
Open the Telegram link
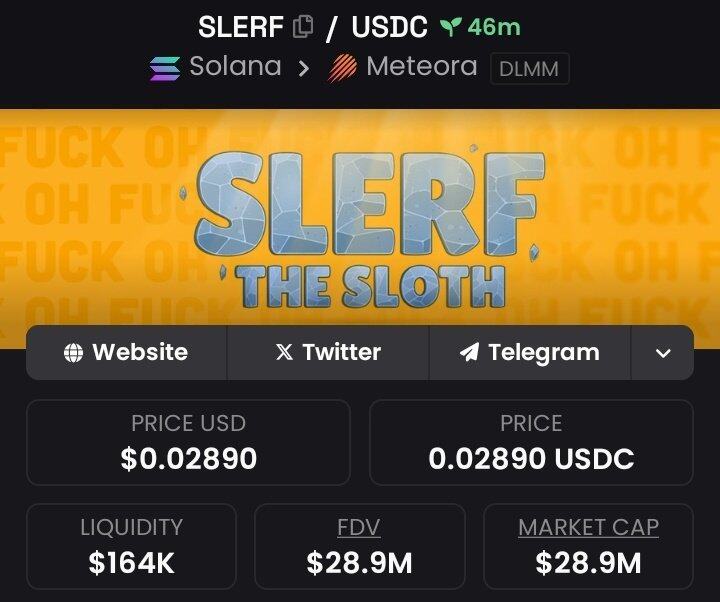tap(529, 352)
